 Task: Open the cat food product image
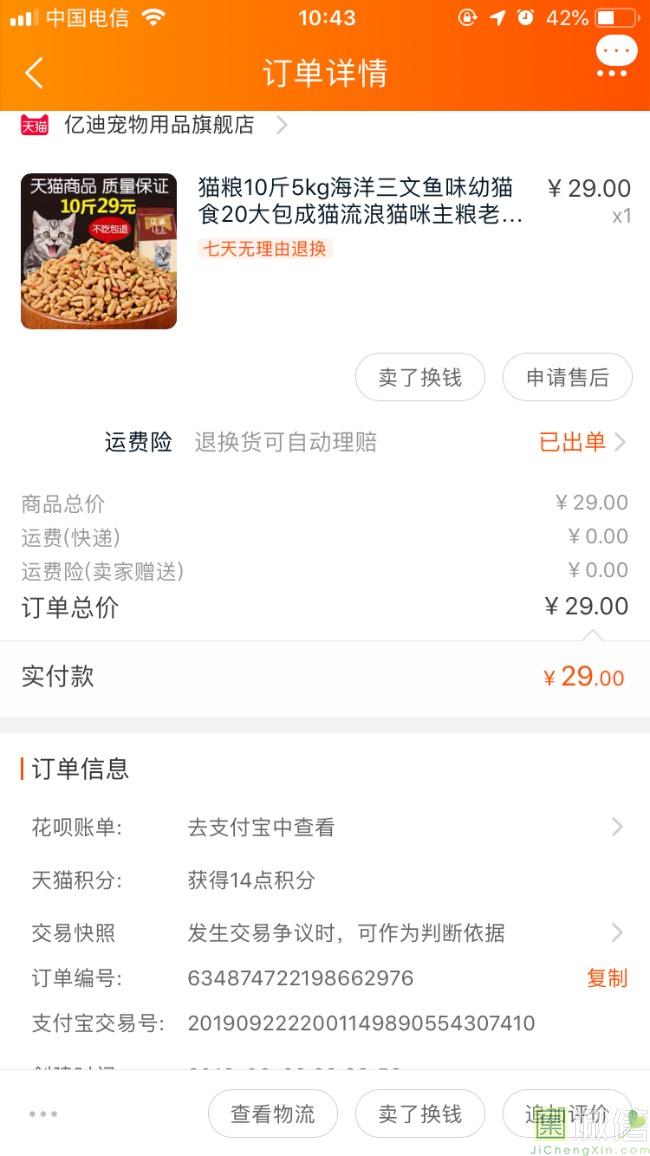click(x=99, y=251)
